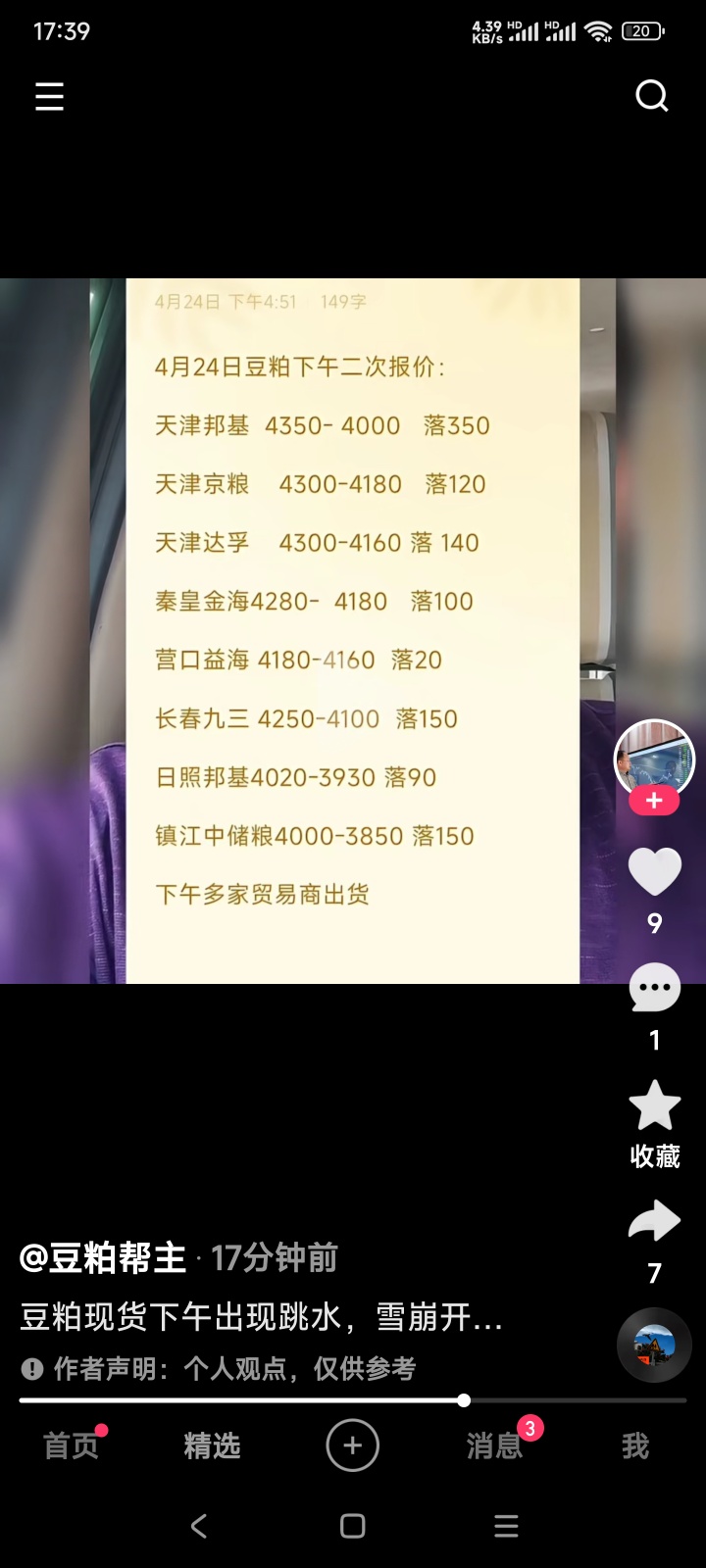The width and height of the screenshot is (706, 1568).
Task: Like this video
Action: (654, 871)
